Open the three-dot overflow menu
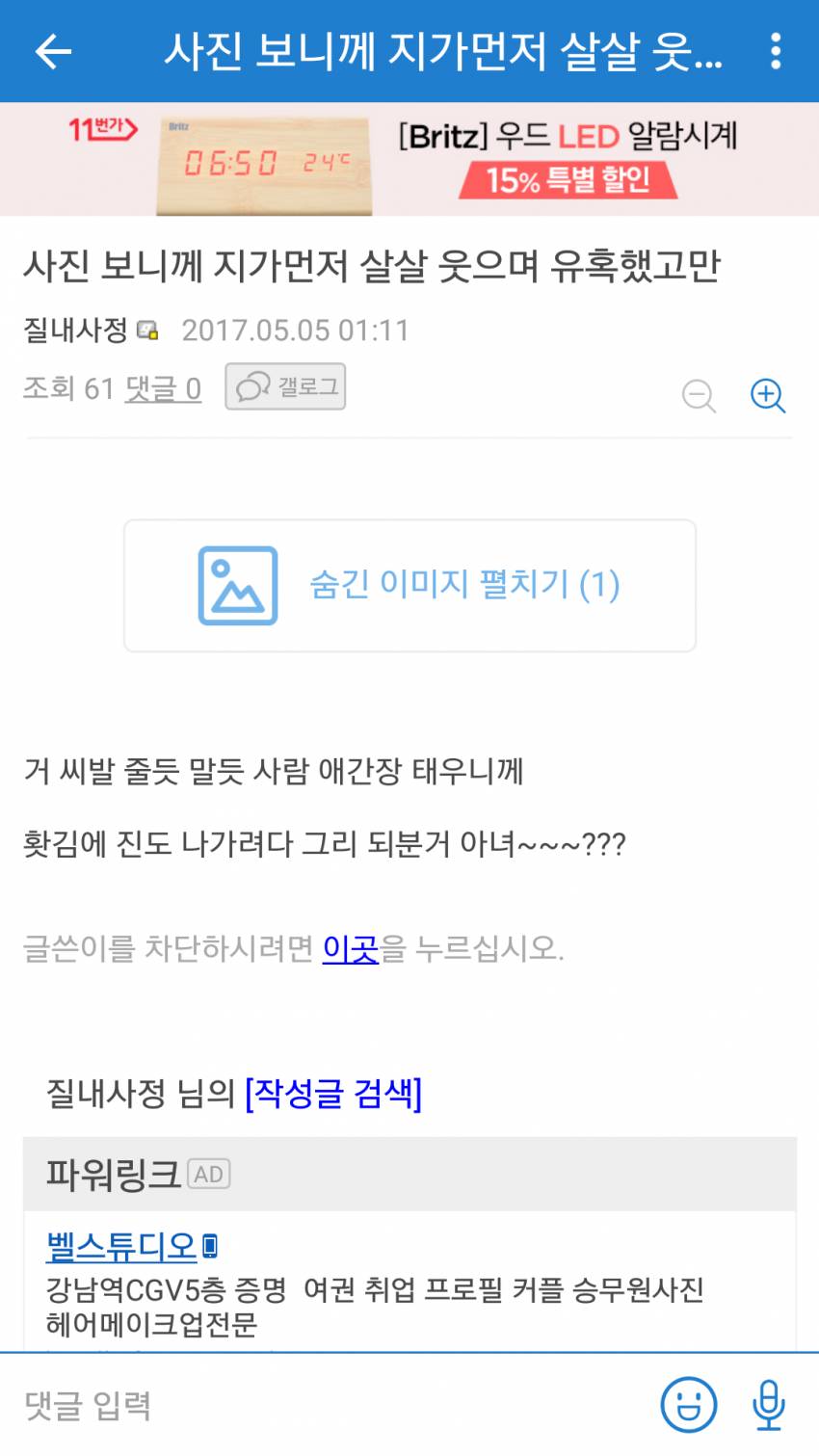Viewport: 819px width, 1456px height. (x=774, y=52)
